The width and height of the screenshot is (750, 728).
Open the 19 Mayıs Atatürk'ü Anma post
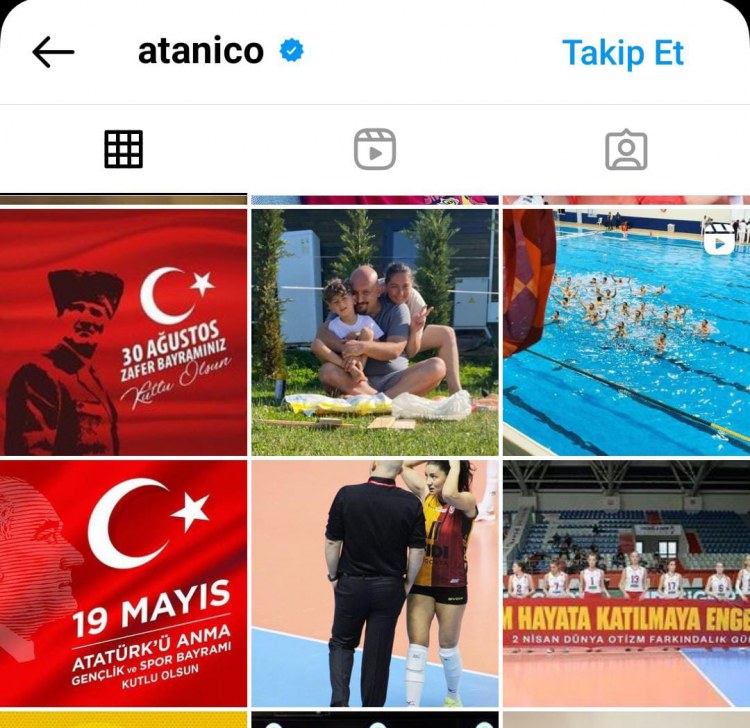(x=123, y=583)
